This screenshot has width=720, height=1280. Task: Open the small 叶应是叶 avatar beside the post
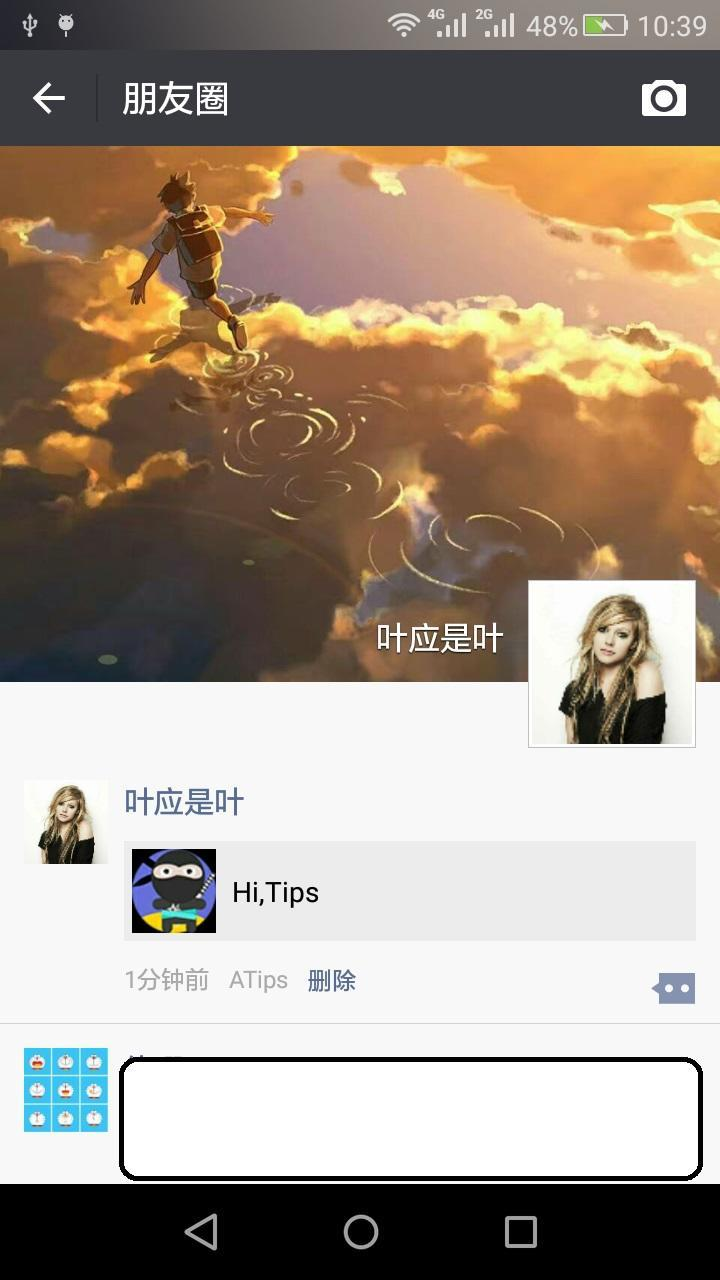(x=66, y=822)
